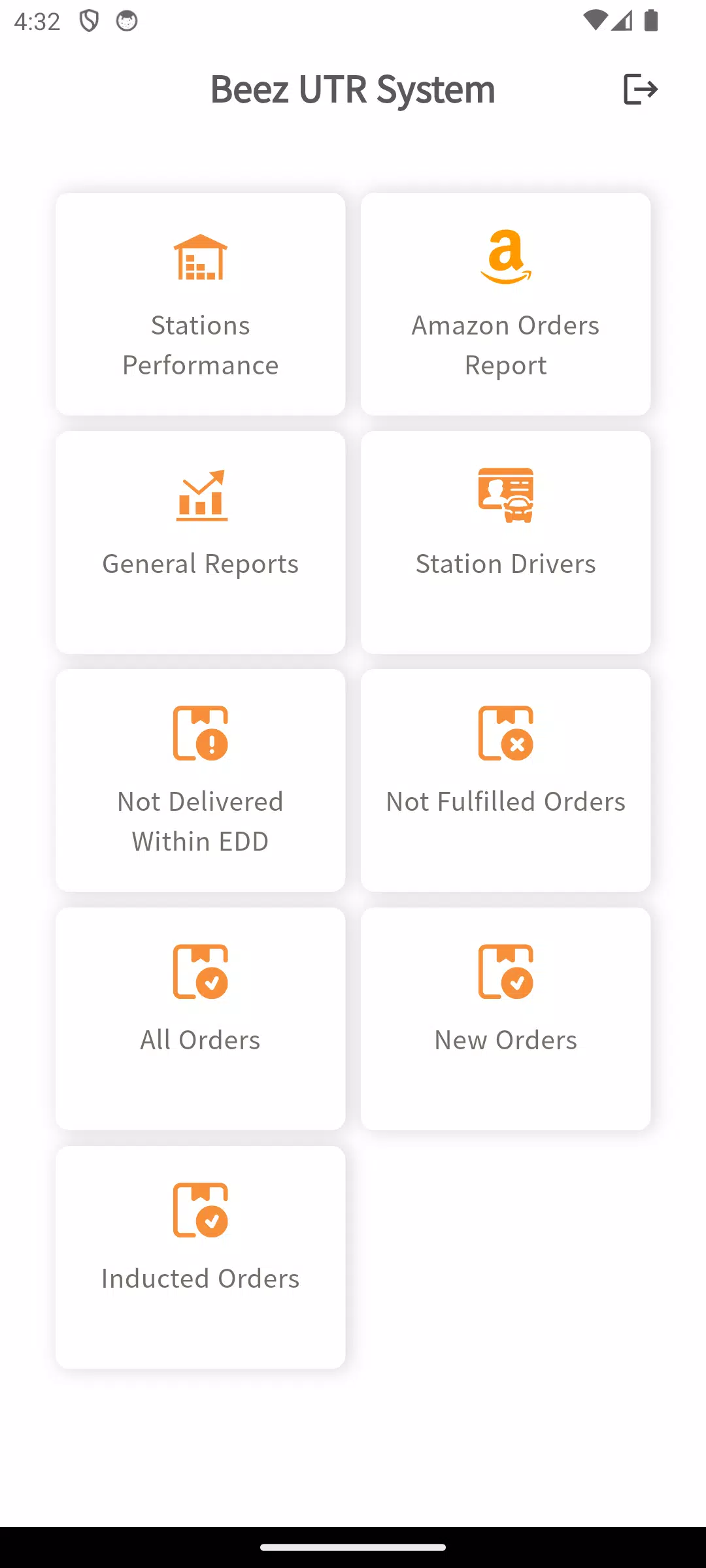Open the All Orders card
Image resolution: width=706 pixels, height=1568 pixels.
pyautogui.click(x=200, y=1019)
